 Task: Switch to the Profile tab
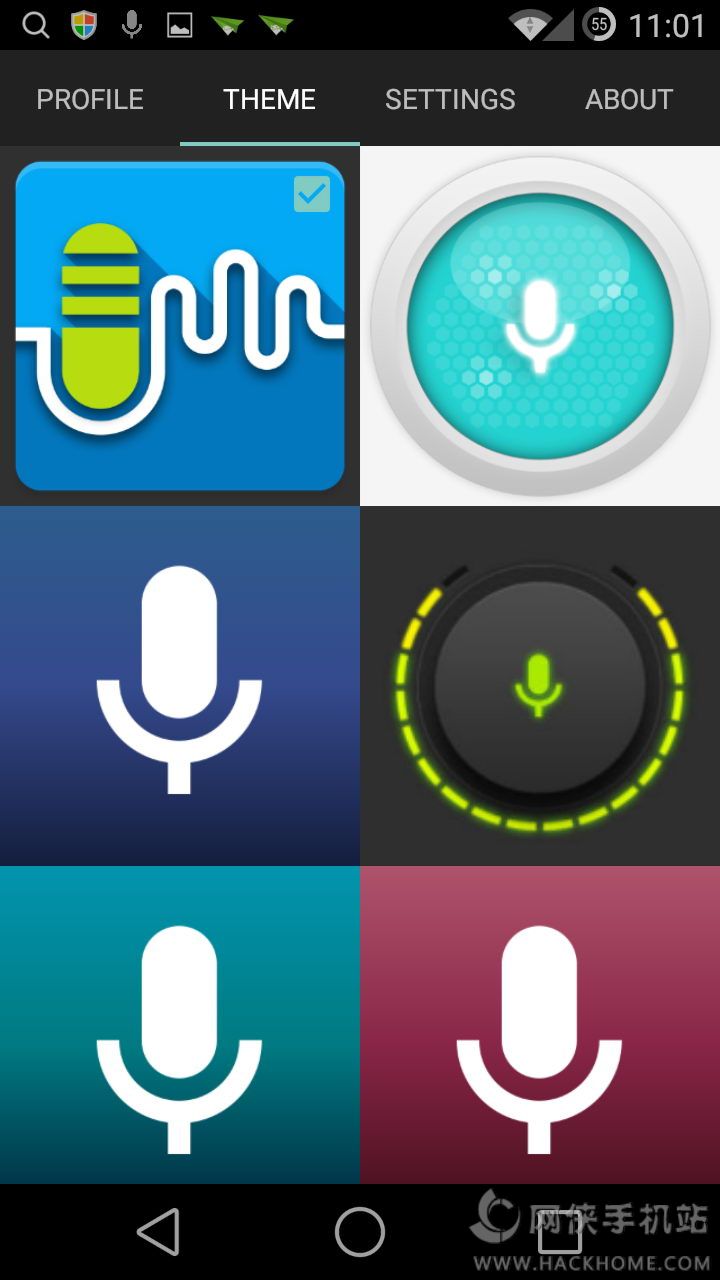(x=90, y=99)
